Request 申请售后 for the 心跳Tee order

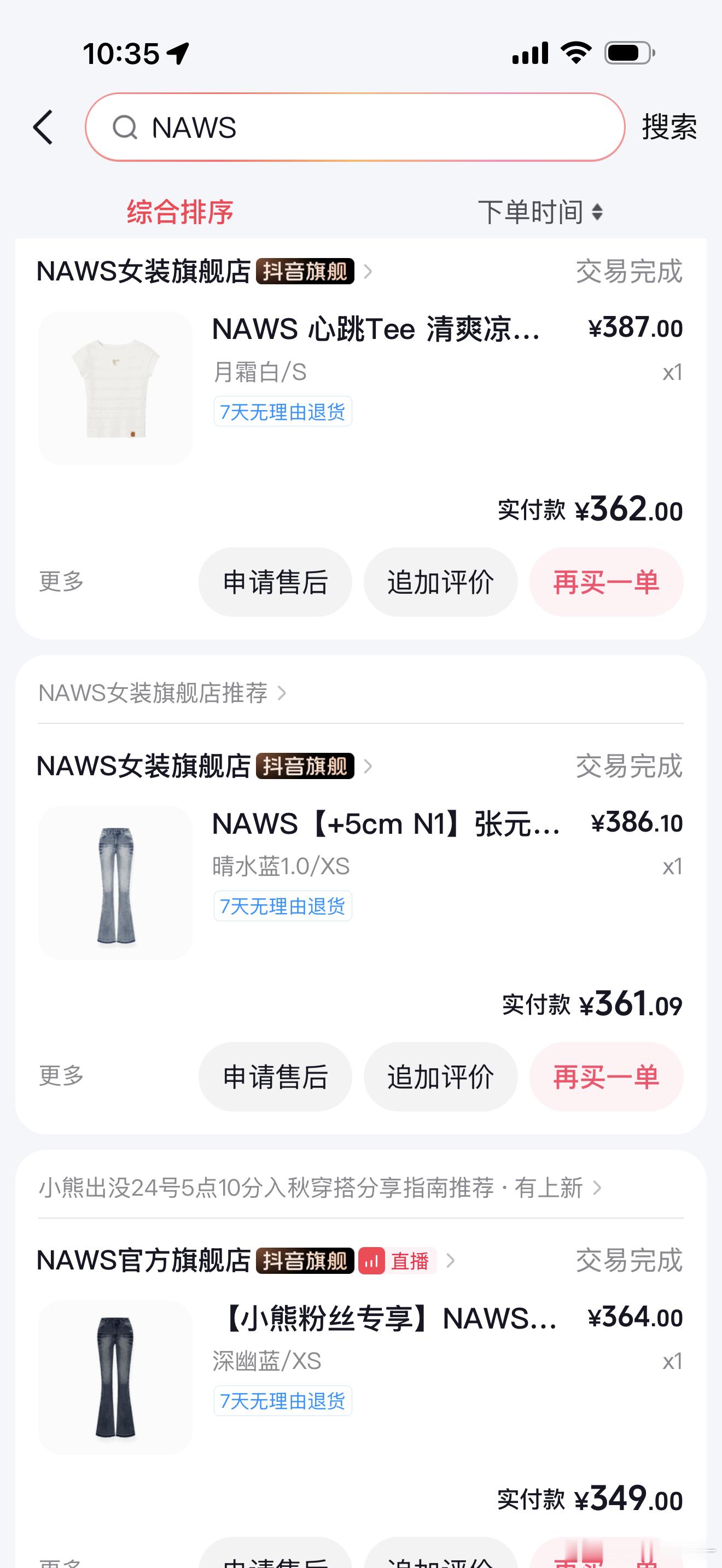(x=275, y=582)
